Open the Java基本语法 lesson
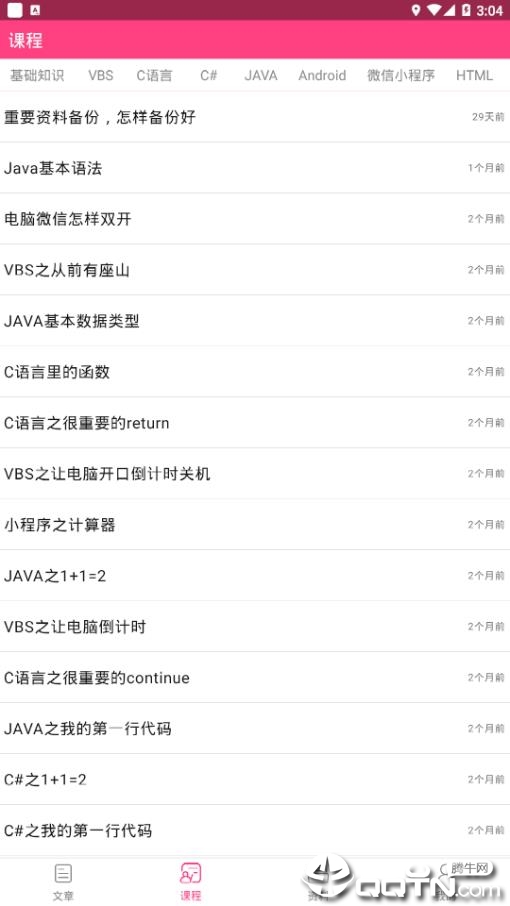Viewport: 510px width, 906px height. tap(255, 168)
